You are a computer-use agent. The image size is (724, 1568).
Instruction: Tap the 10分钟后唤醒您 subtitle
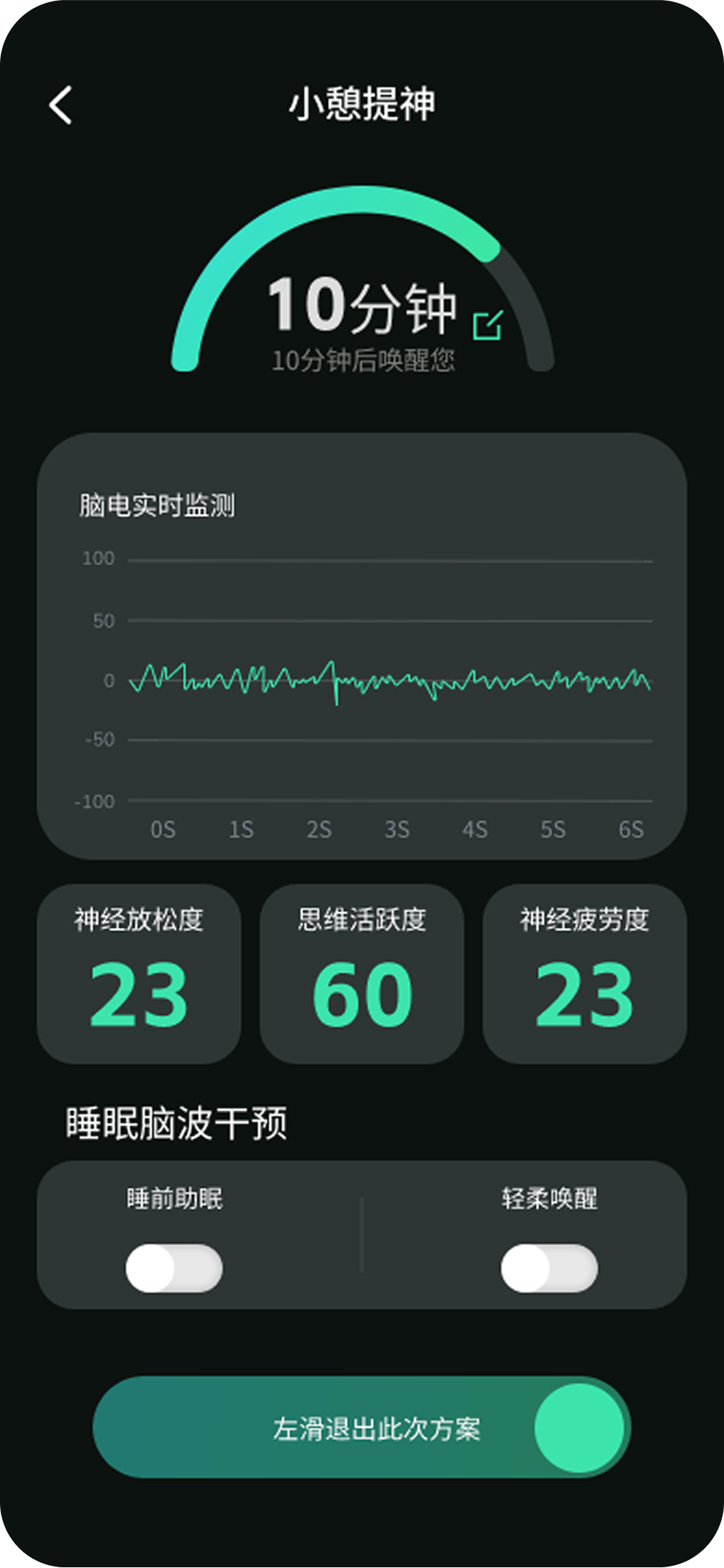pyautogui.click(x=363, y=360)
